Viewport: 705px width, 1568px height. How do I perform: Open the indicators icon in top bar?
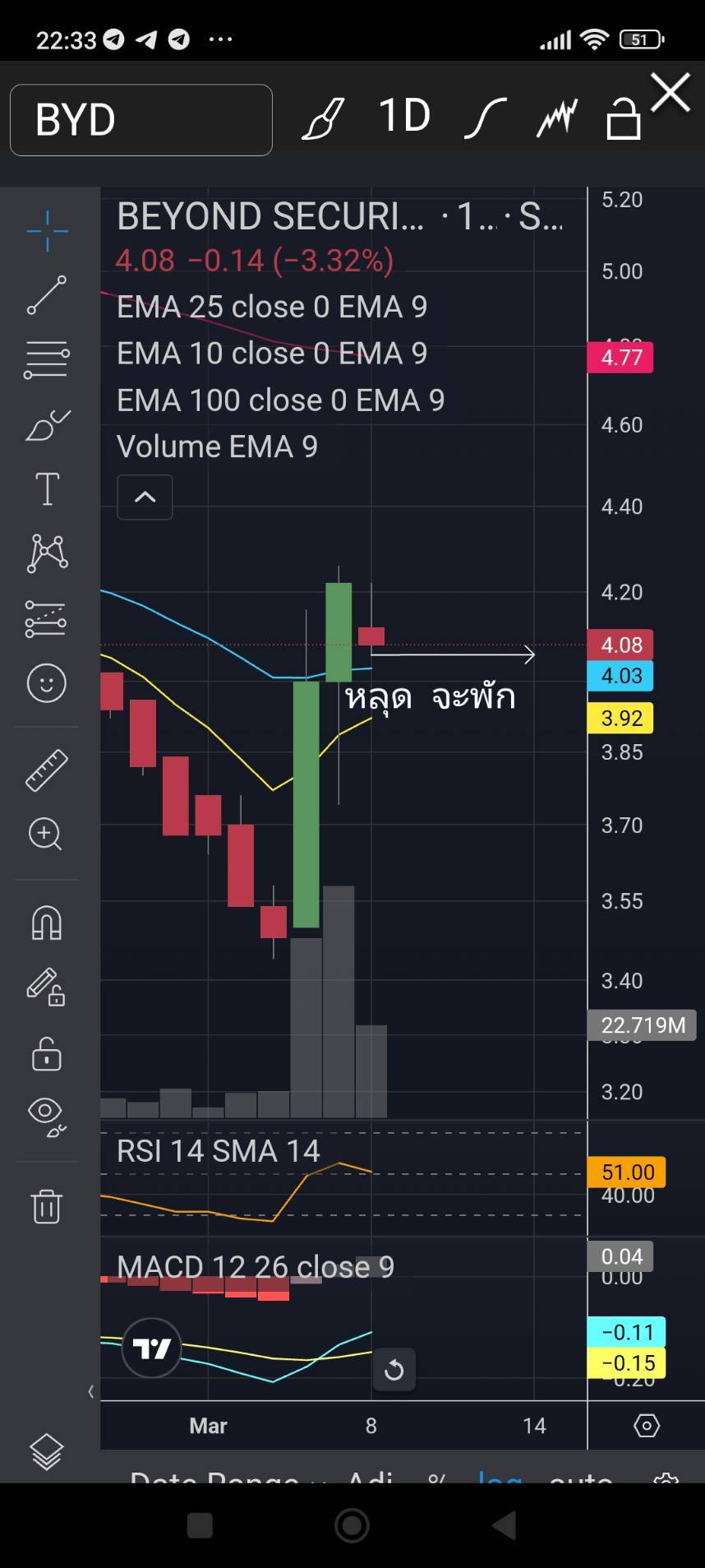(557, 118)
